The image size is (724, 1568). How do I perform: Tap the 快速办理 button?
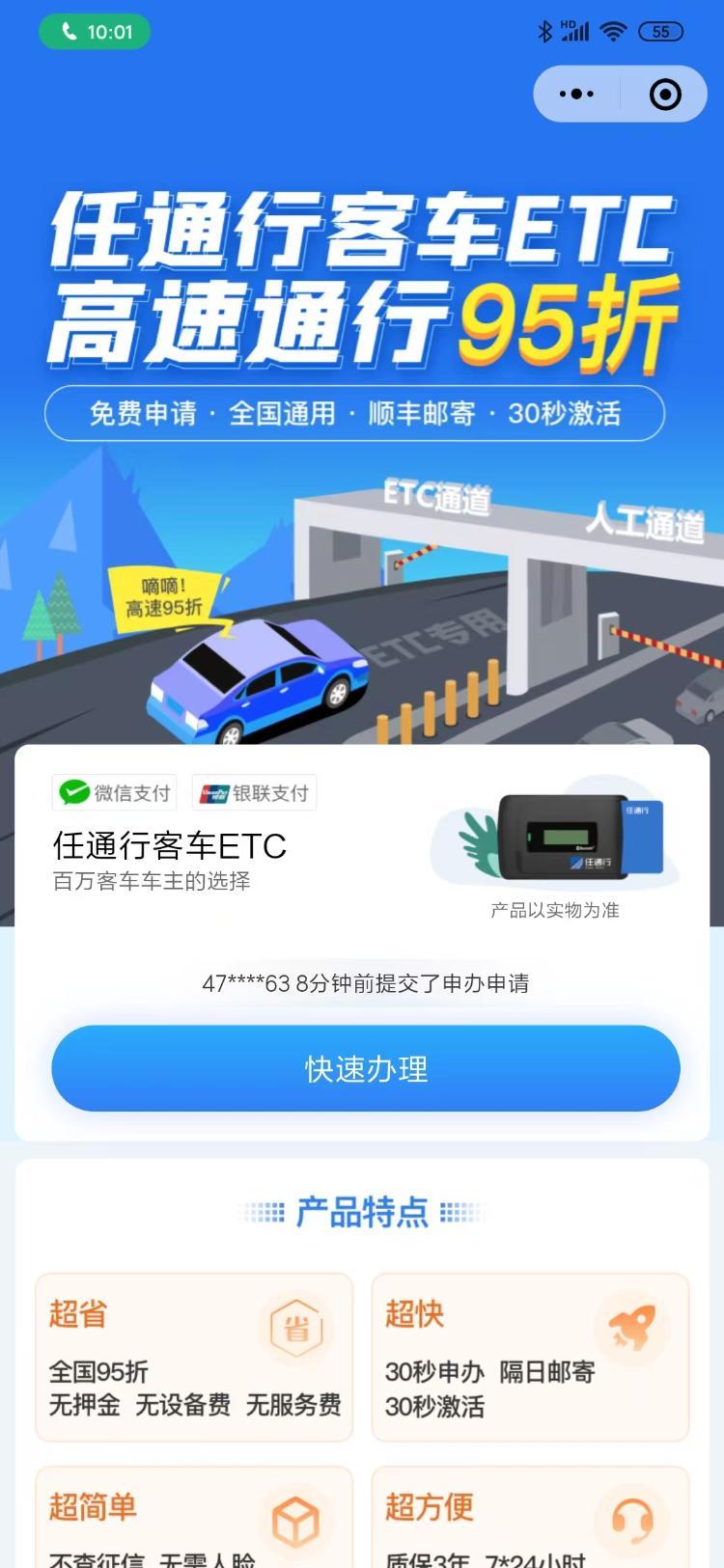tap(365, 1068)
